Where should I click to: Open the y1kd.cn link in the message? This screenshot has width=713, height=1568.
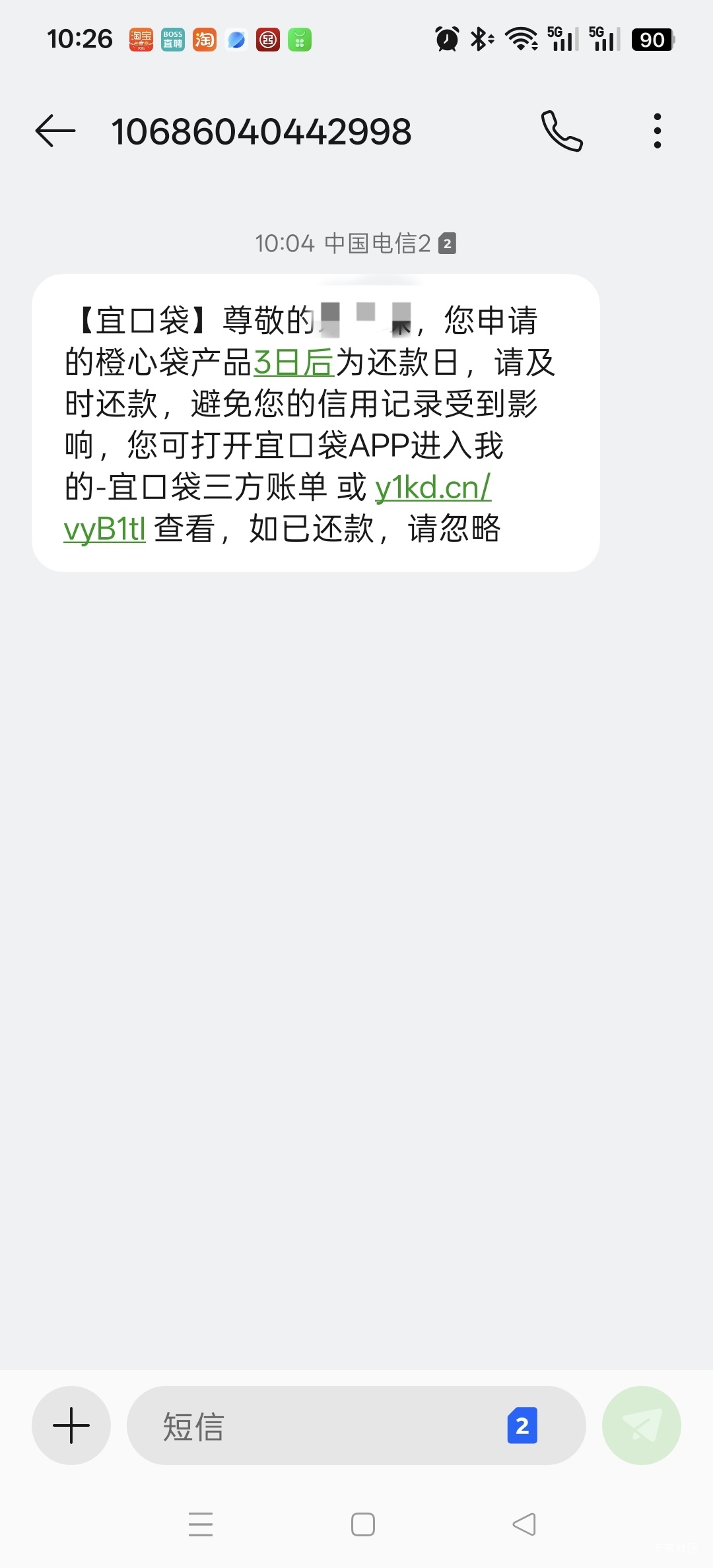pyautogui.click(x=432, y=488)
